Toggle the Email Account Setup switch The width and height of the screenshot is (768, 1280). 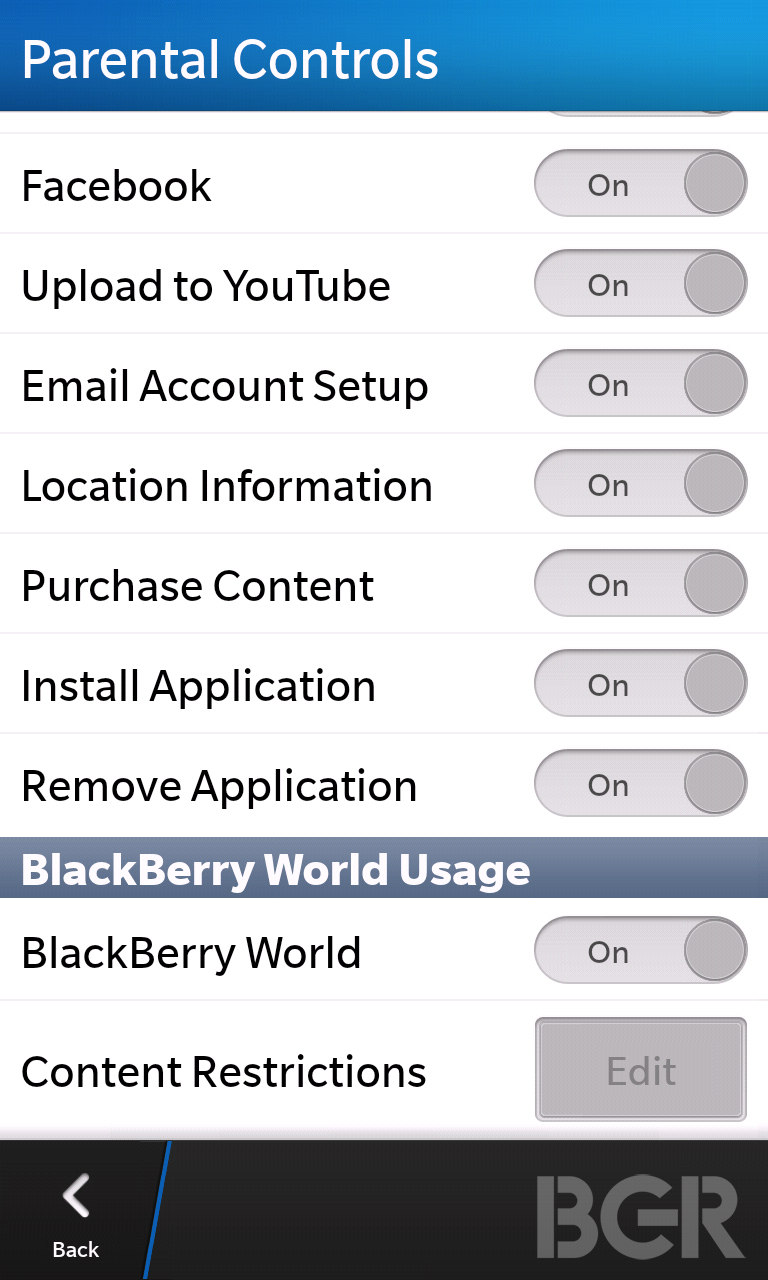click(x=641, y=384)
